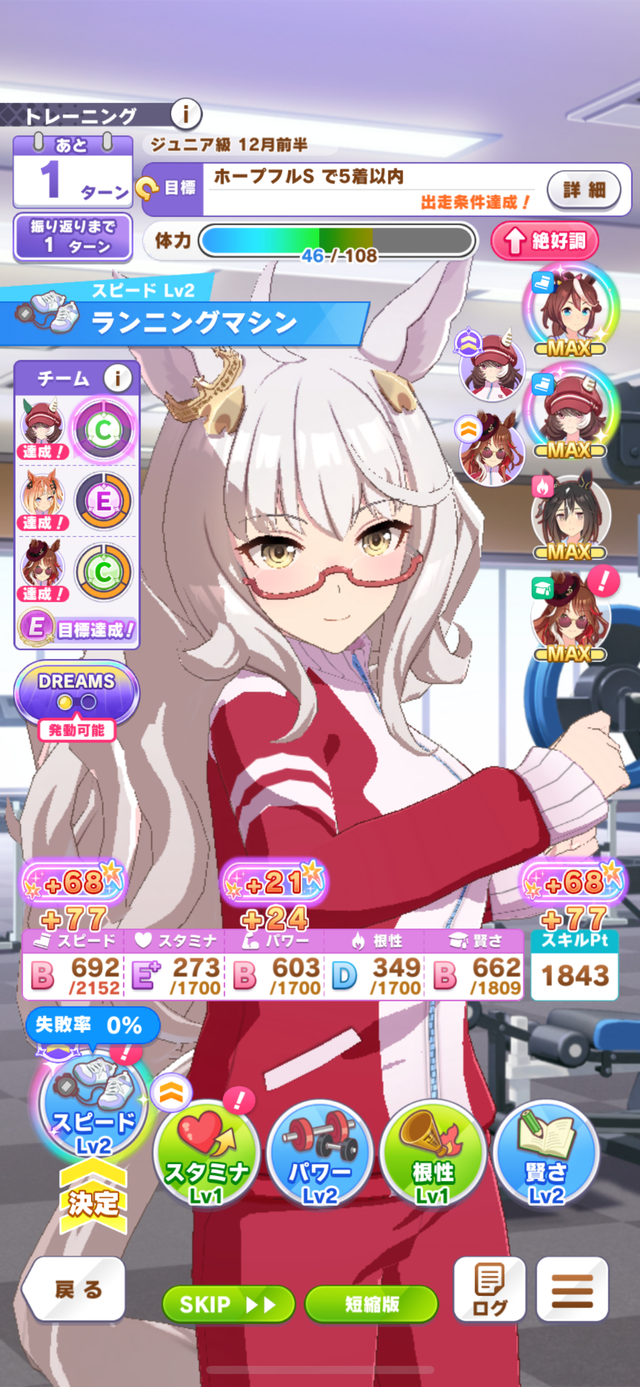Viewport: 640px width, 1387px height.
Task: Choose the パワー Lv2 training
Action: pyautogui.click(x=320, y=1154)
